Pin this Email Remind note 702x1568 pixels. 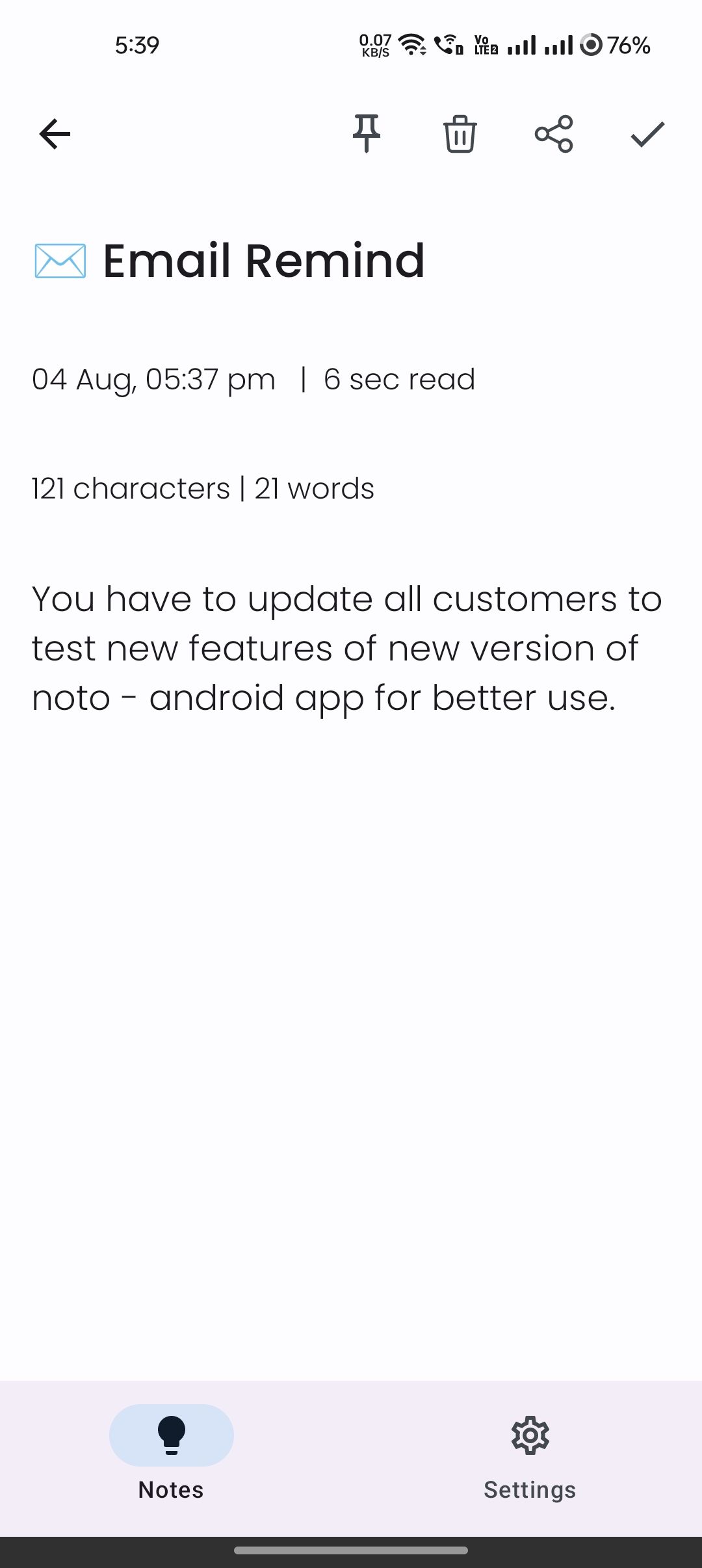coord(367,134)
